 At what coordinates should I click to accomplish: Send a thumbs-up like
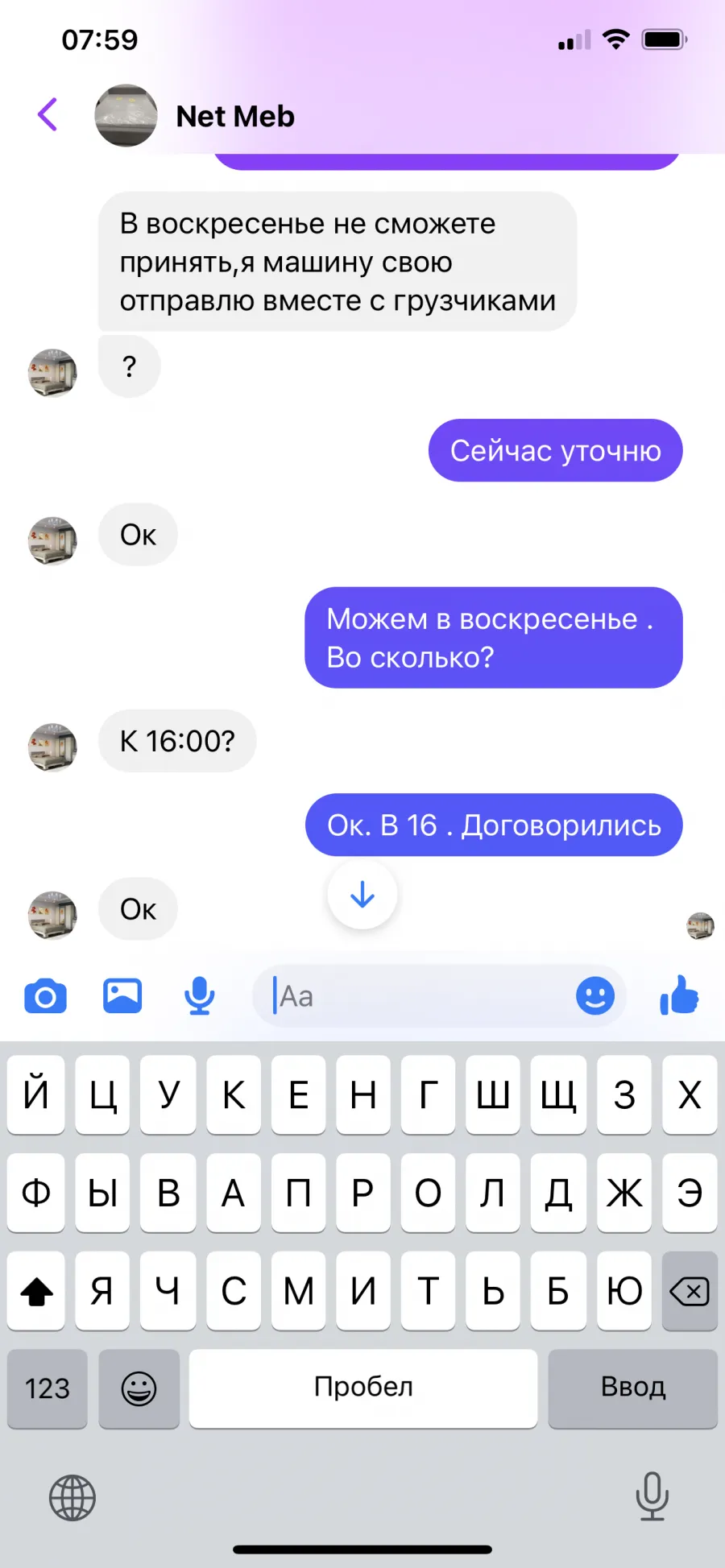click(x=679, y=995)
